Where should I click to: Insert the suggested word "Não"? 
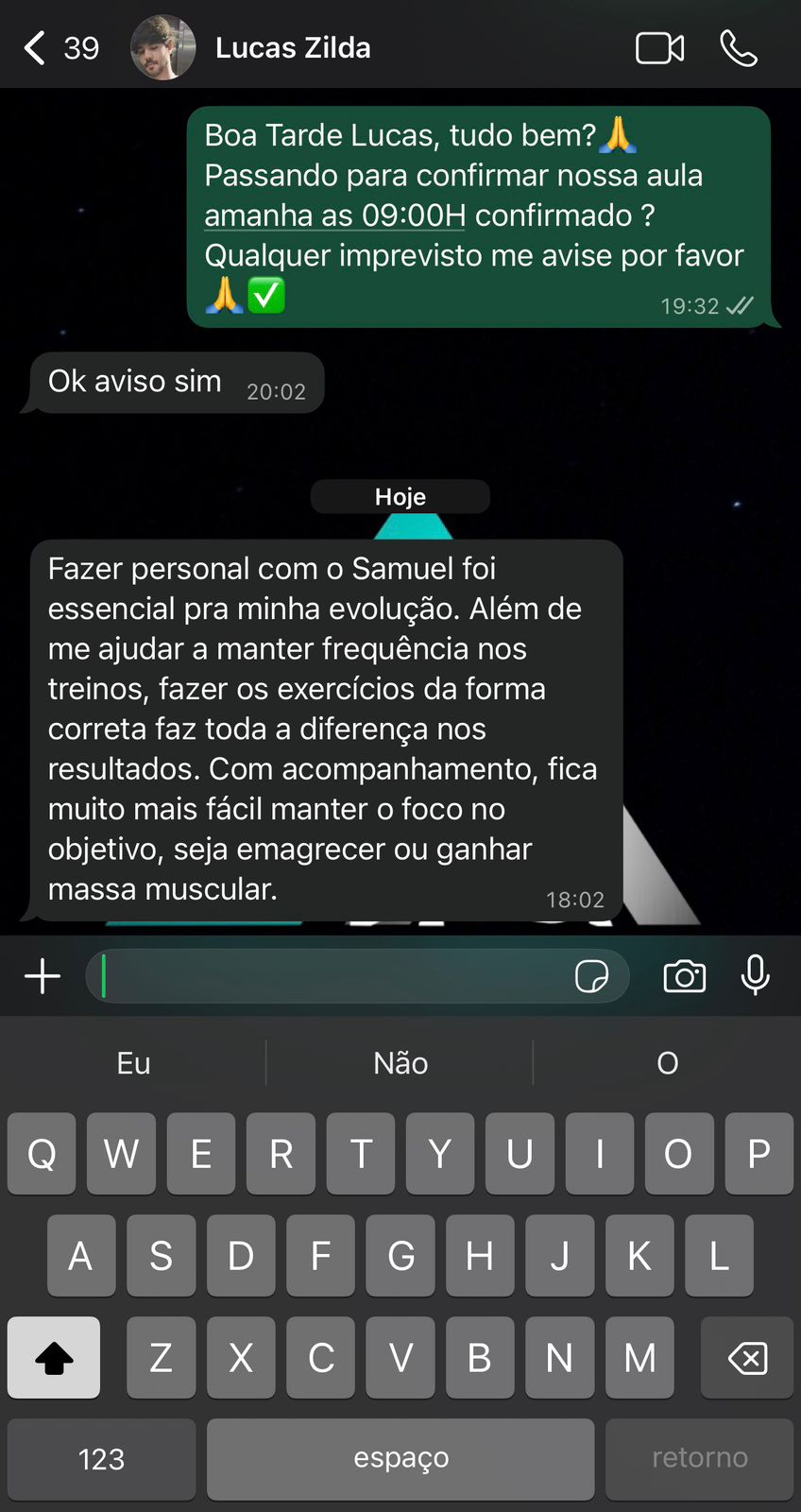pyautogui.click(x=400, y=1063)
